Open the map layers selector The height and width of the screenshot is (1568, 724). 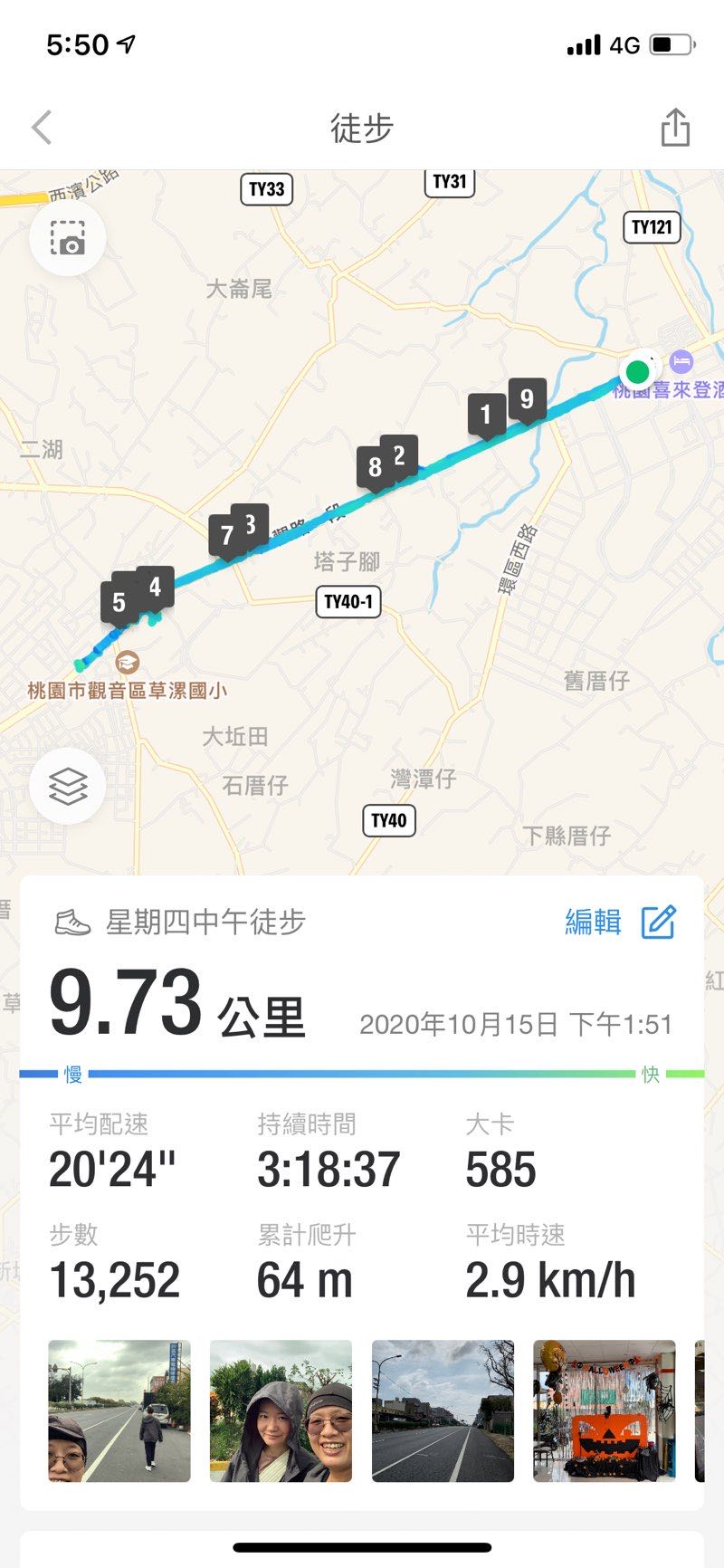[x=68, y=786]
